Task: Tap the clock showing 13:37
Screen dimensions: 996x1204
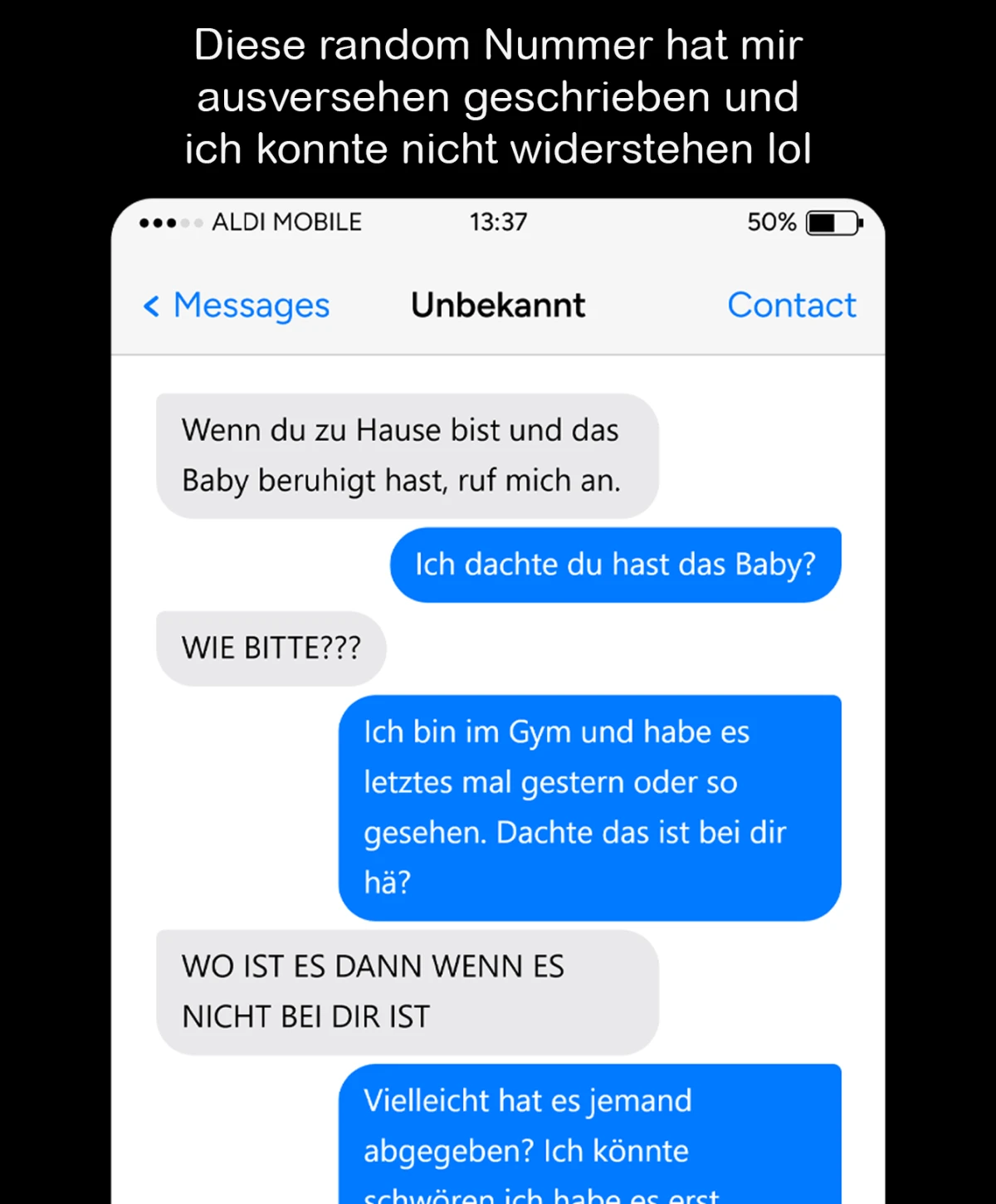Action: (498, 221)
